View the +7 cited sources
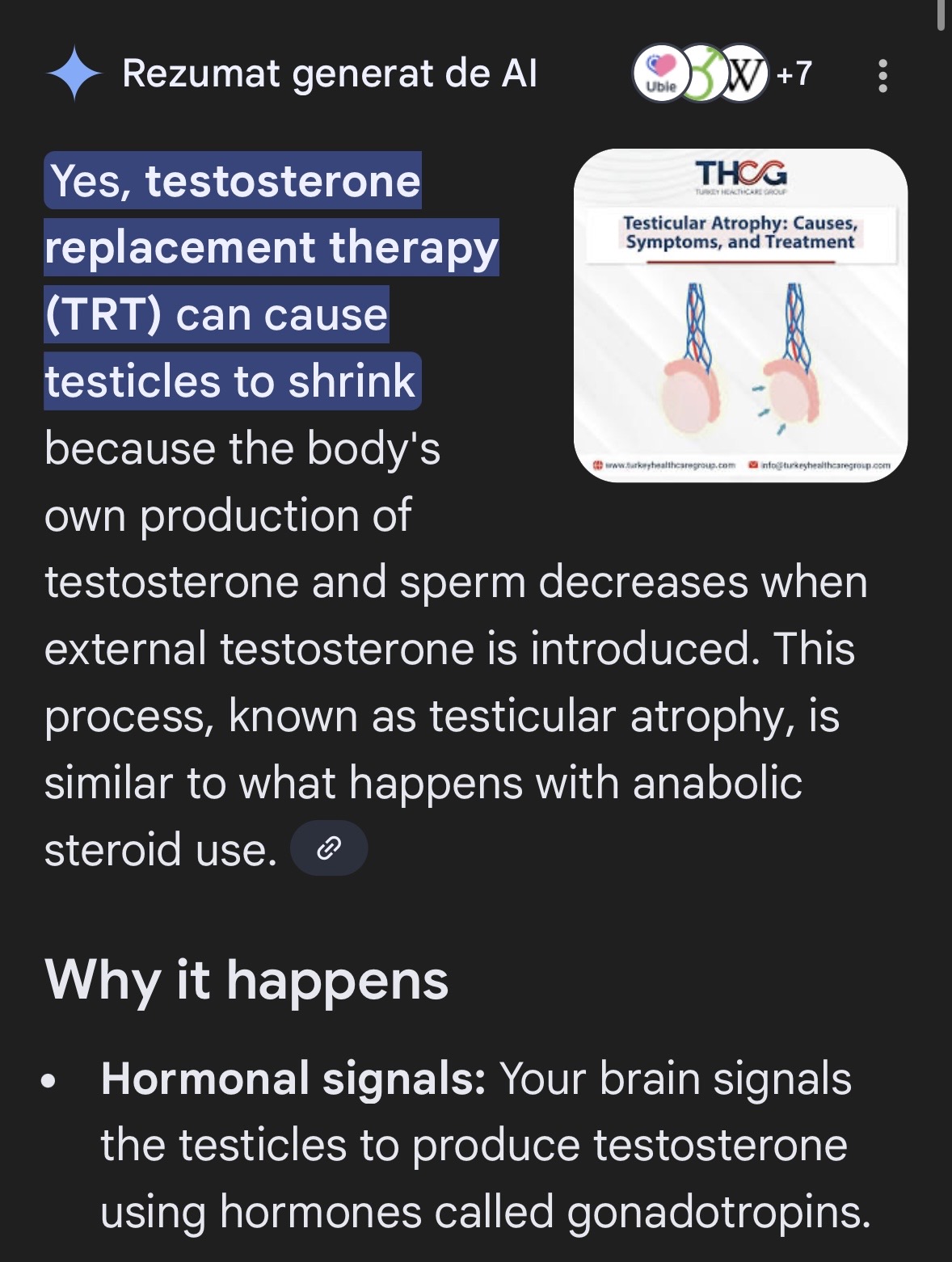This screenshot has height=1262, width=952. tap(794, 74)
